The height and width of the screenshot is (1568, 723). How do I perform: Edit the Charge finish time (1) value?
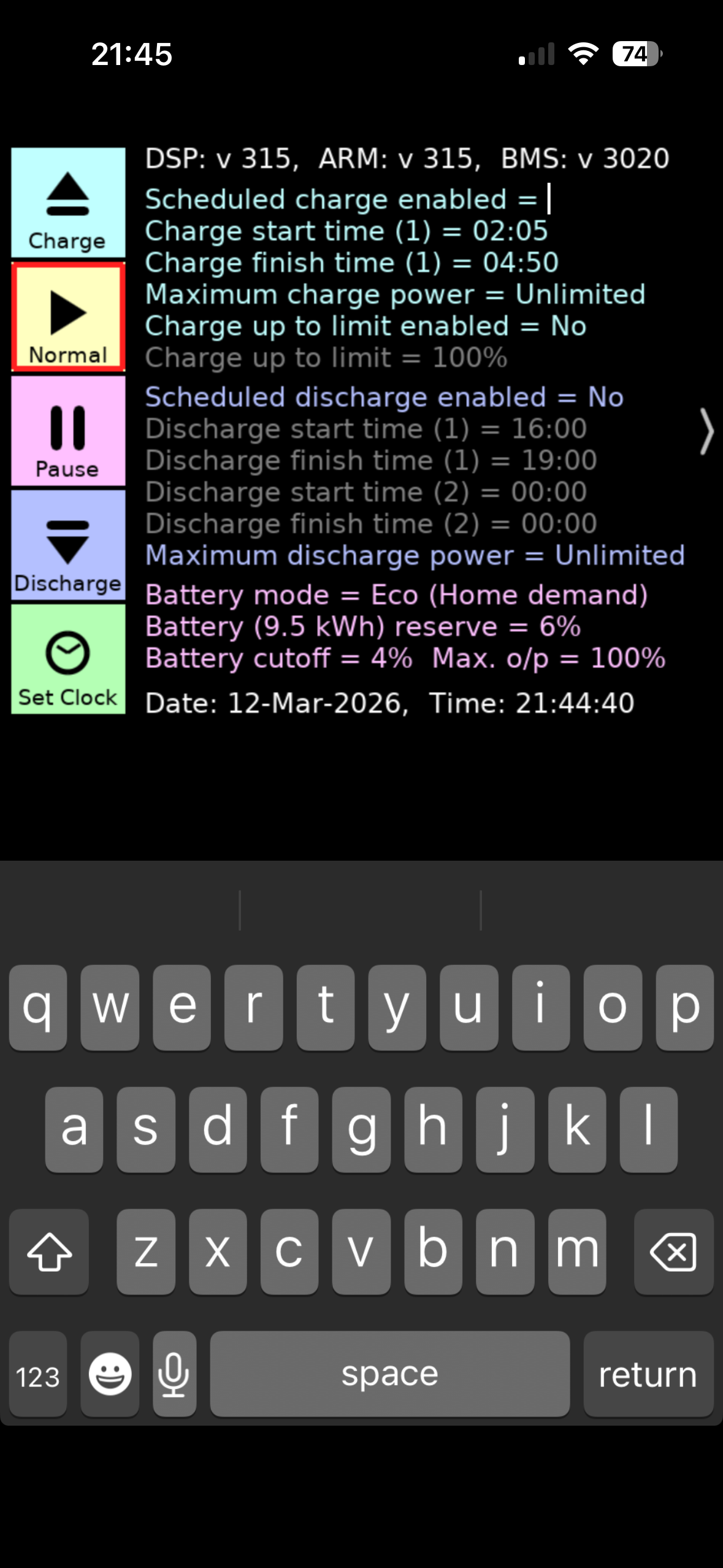351,263
